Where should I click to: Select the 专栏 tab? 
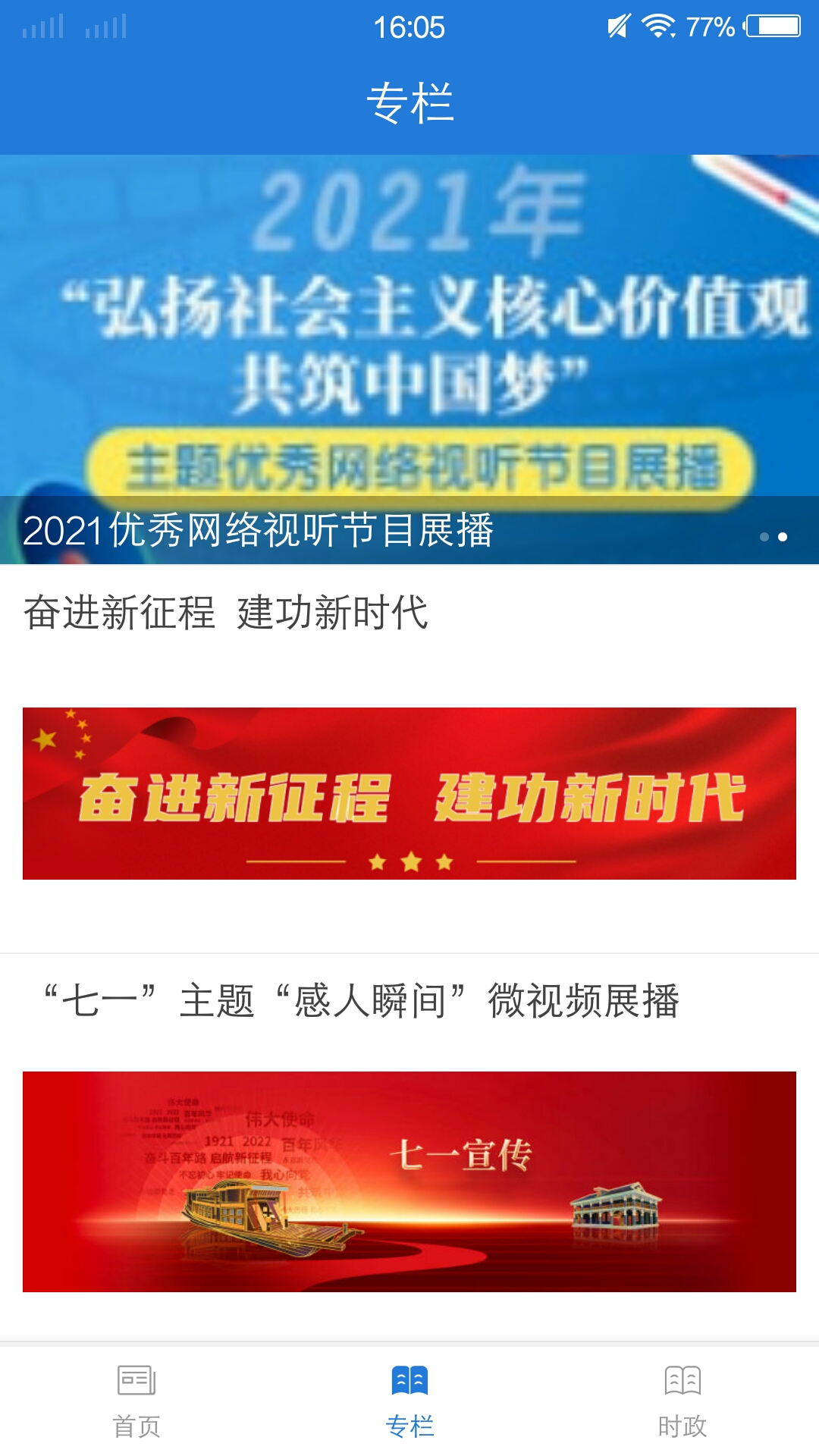(x=409, y=1401)
